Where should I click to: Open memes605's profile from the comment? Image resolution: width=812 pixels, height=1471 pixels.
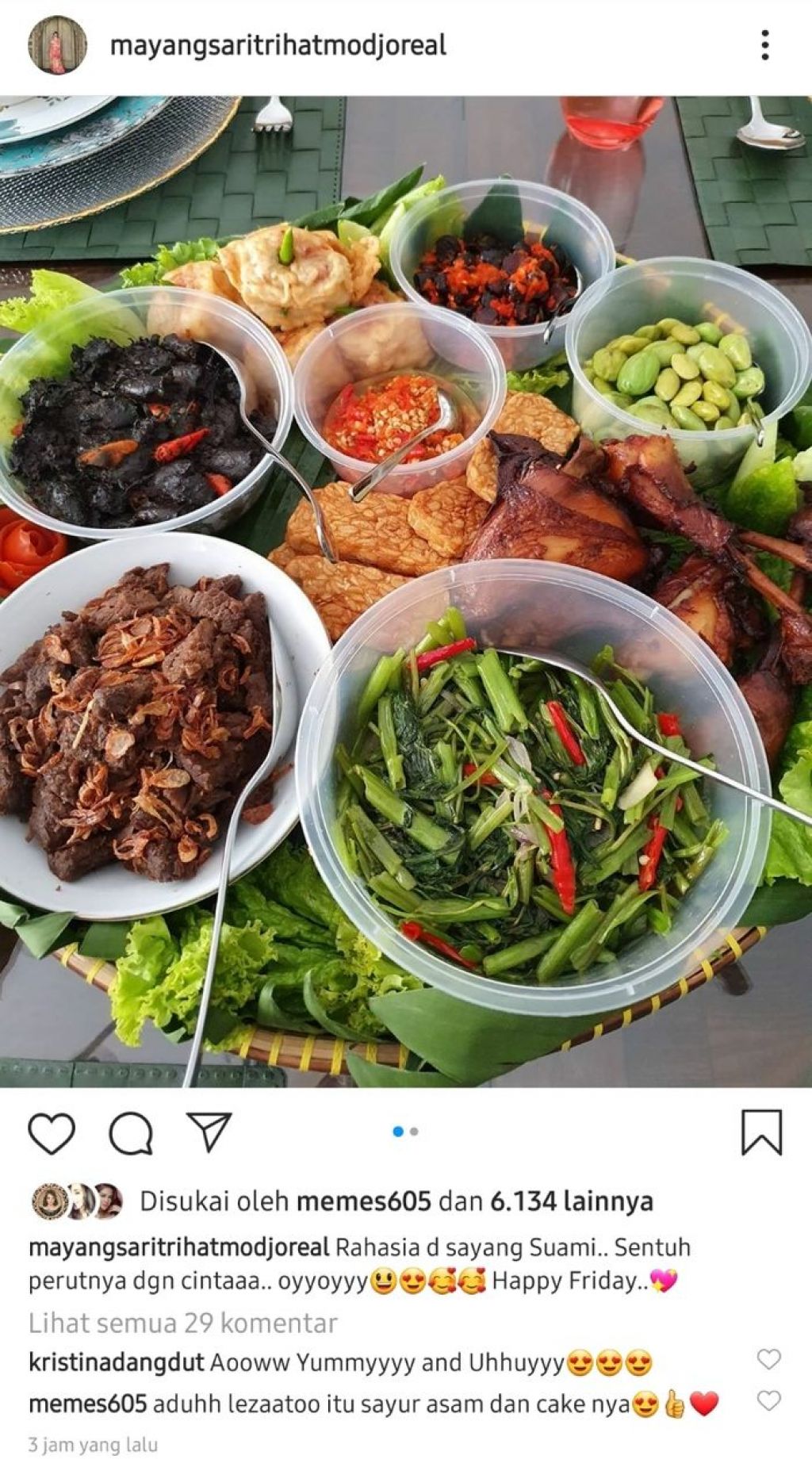tap(87, 1404)
